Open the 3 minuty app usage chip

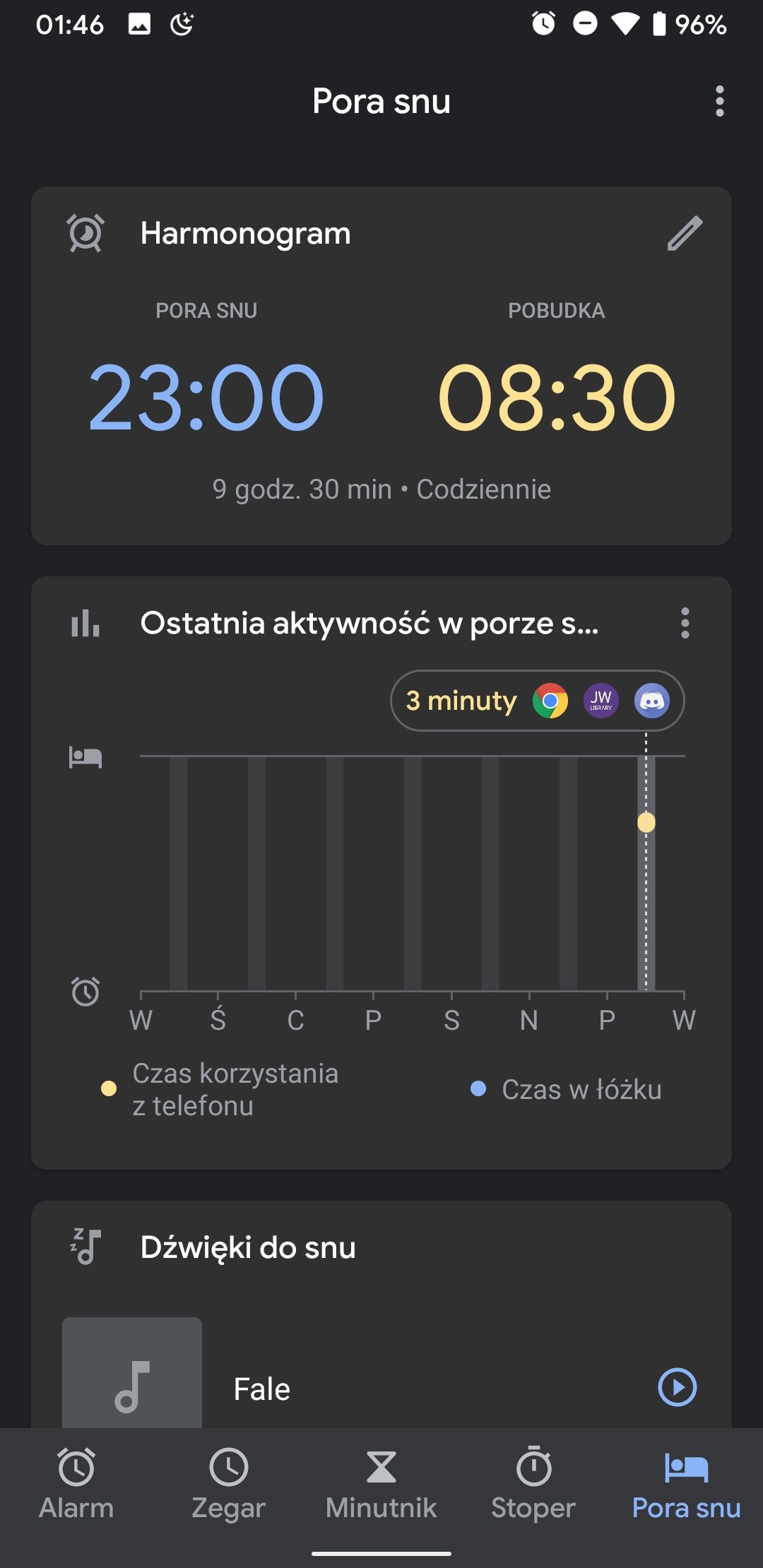tap(537, 701)
